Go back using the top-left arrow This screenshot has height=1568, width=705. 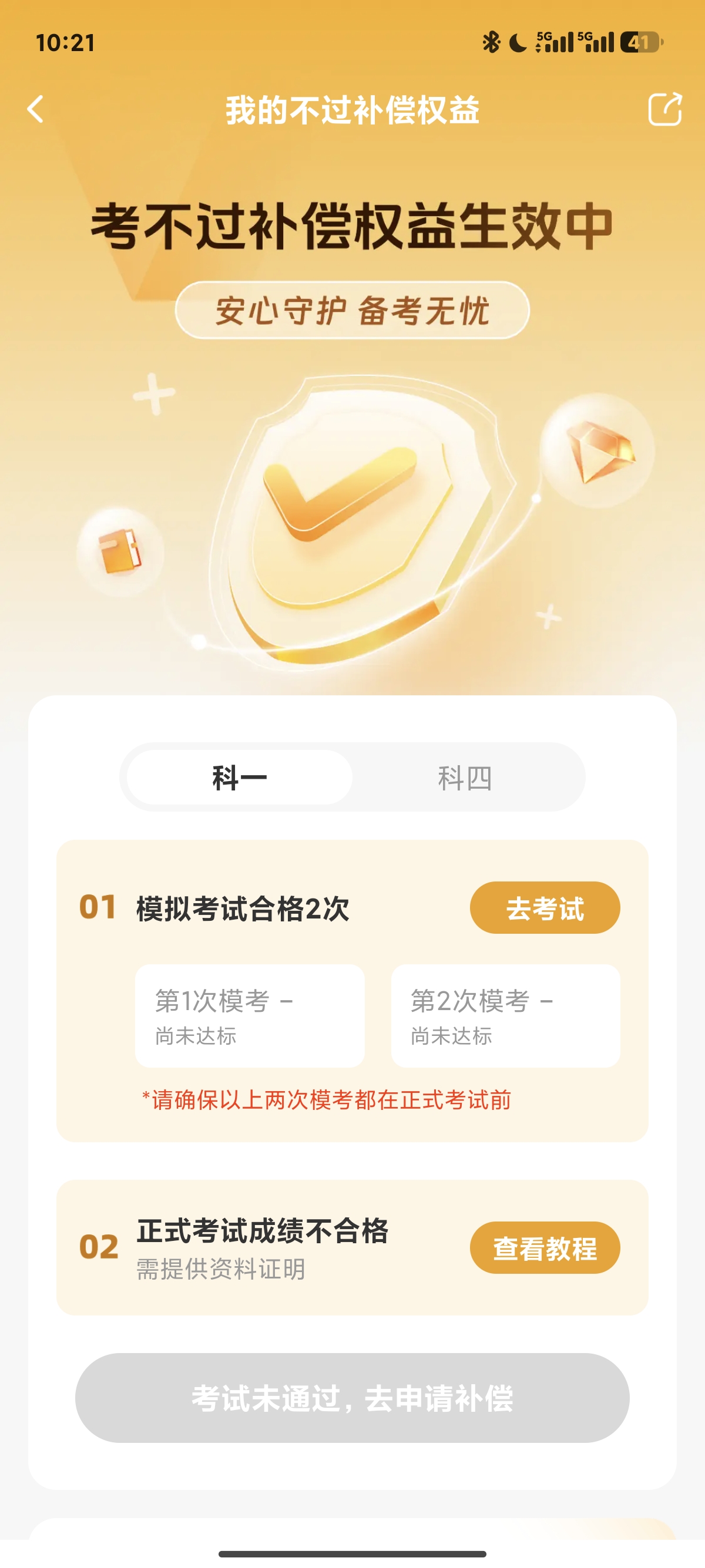point(36,110)
